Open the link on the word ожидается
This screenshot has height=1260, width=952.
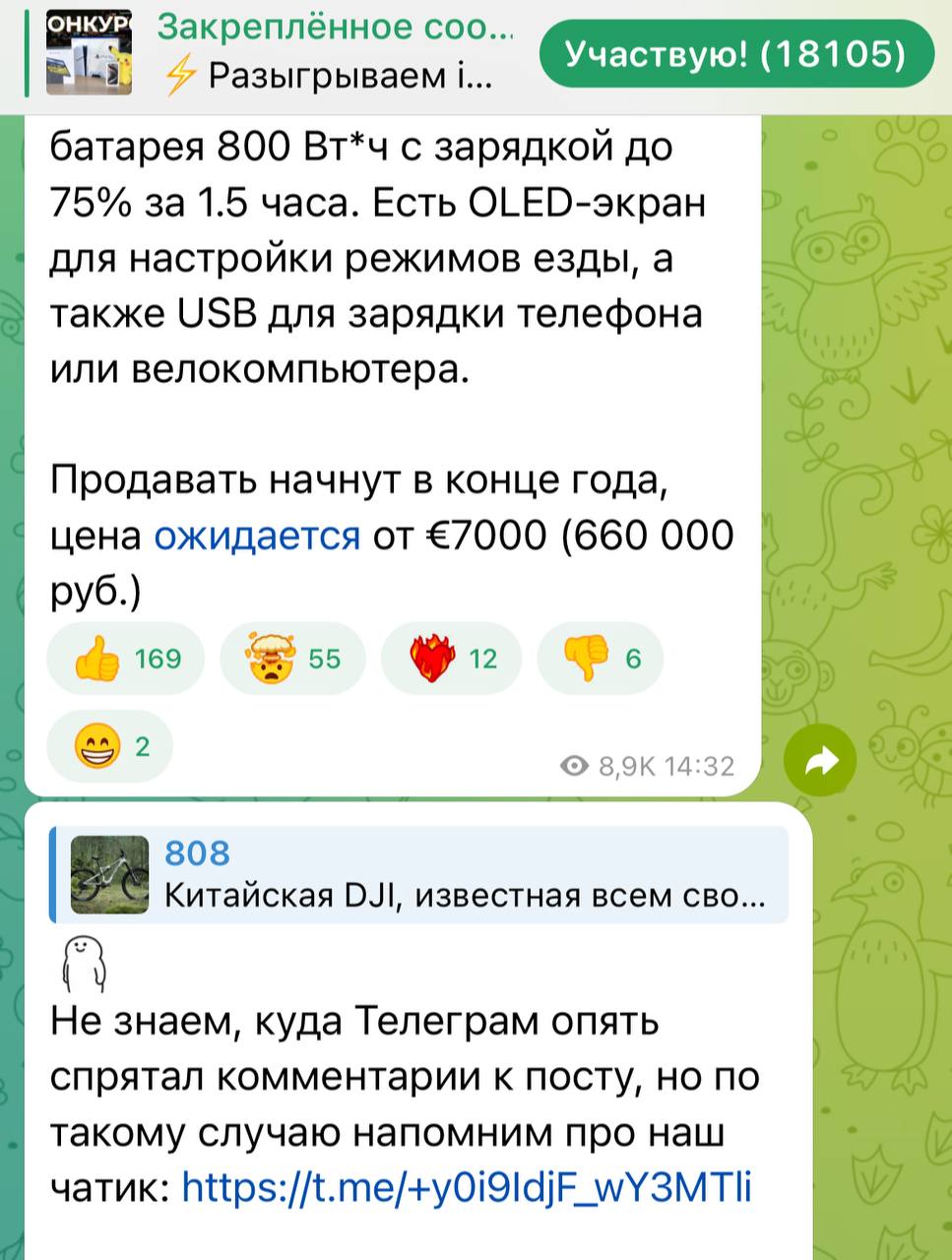257,536
